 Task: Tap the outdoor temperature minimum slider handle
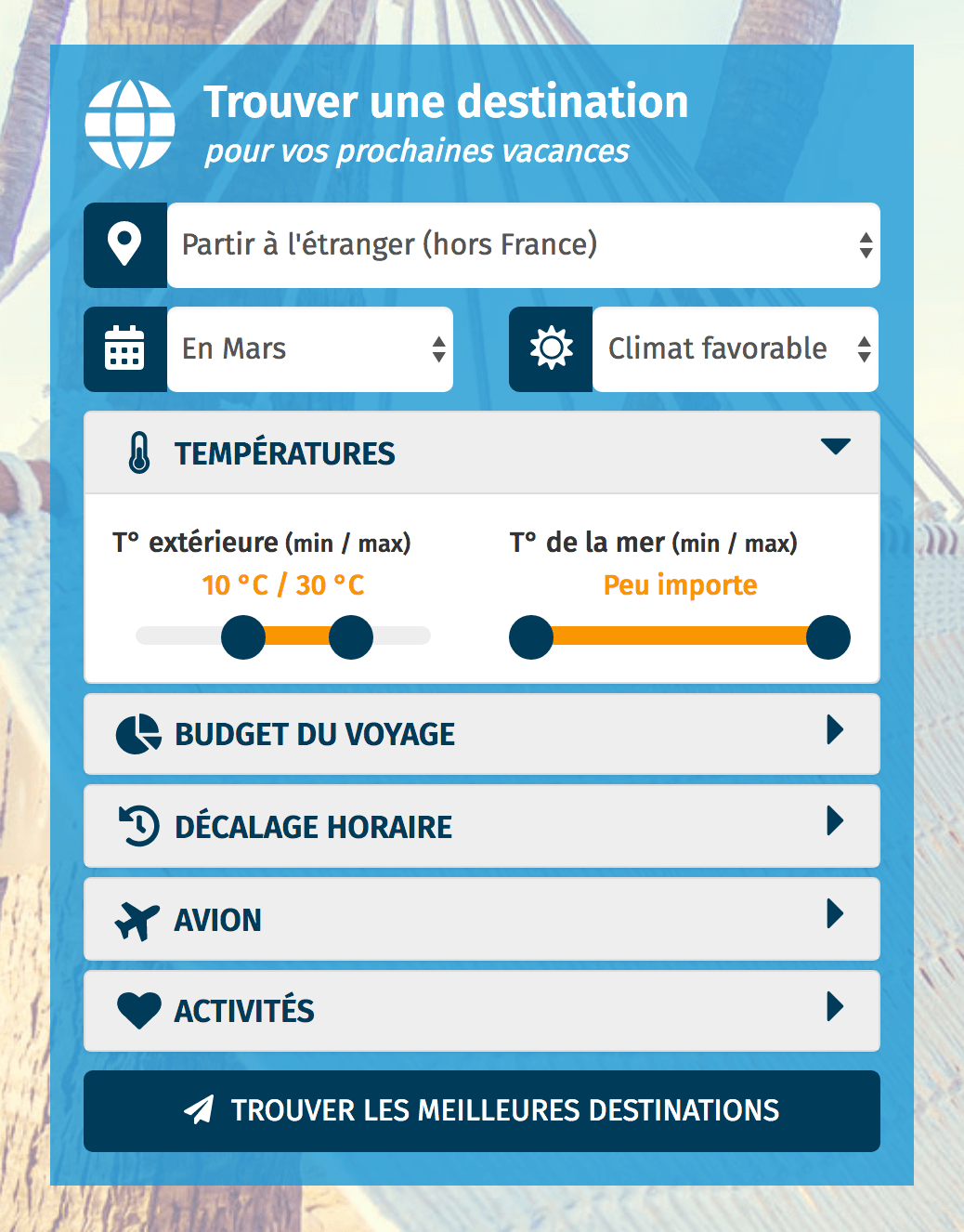tap(243, 637)
